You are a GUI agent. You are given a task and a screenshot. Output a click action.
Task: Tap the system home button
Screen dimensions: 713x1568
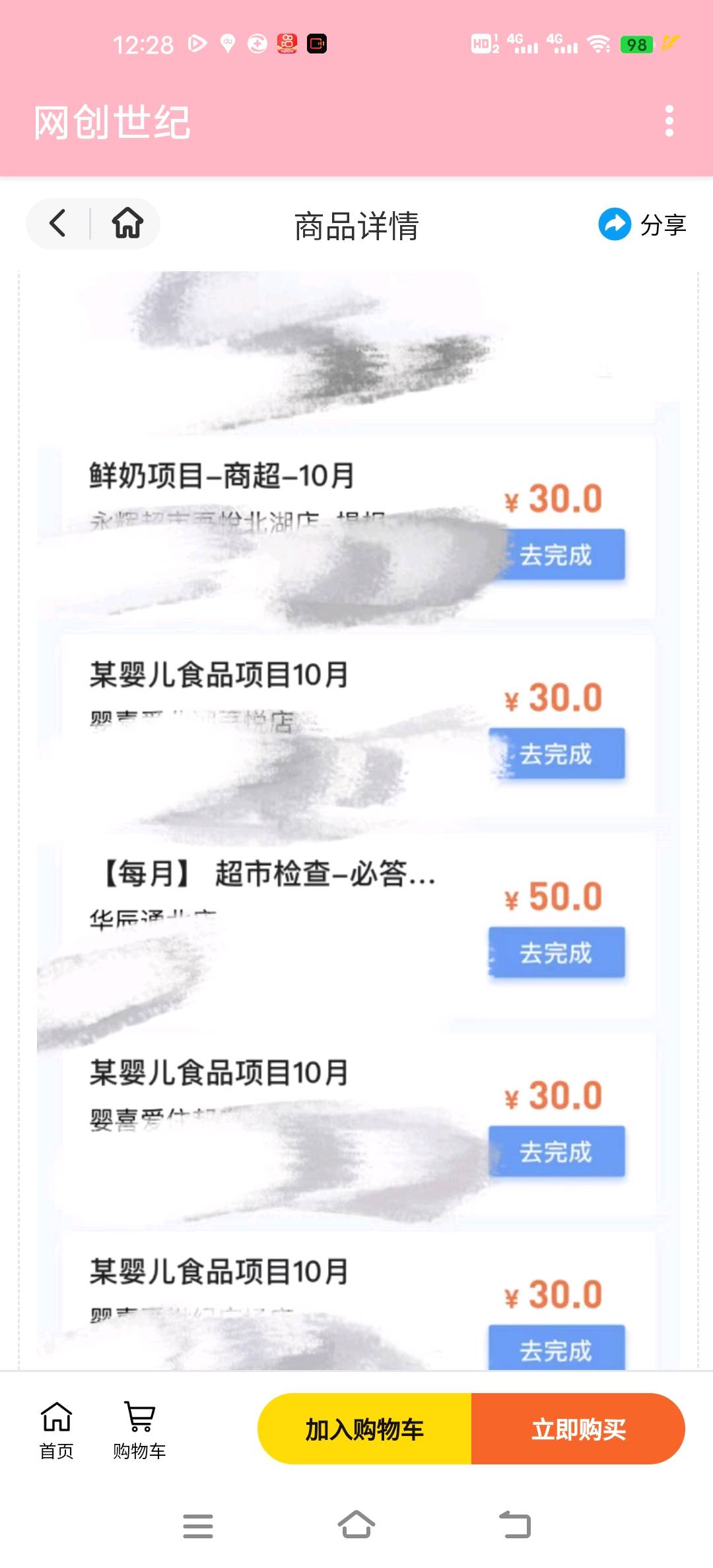click(x=356, y=1525)
